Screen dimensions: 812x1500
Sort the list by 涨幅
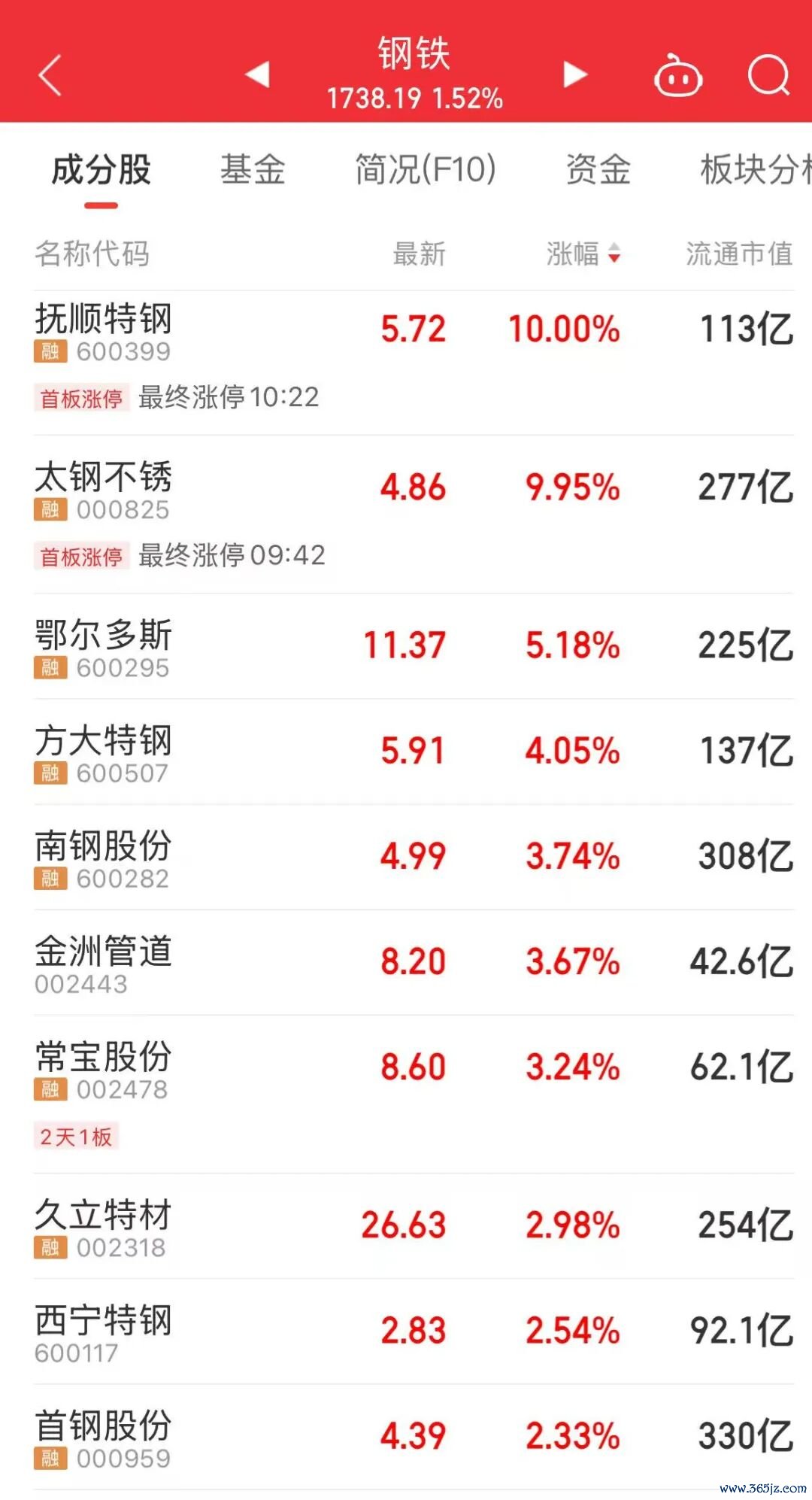tap(583, 254)
